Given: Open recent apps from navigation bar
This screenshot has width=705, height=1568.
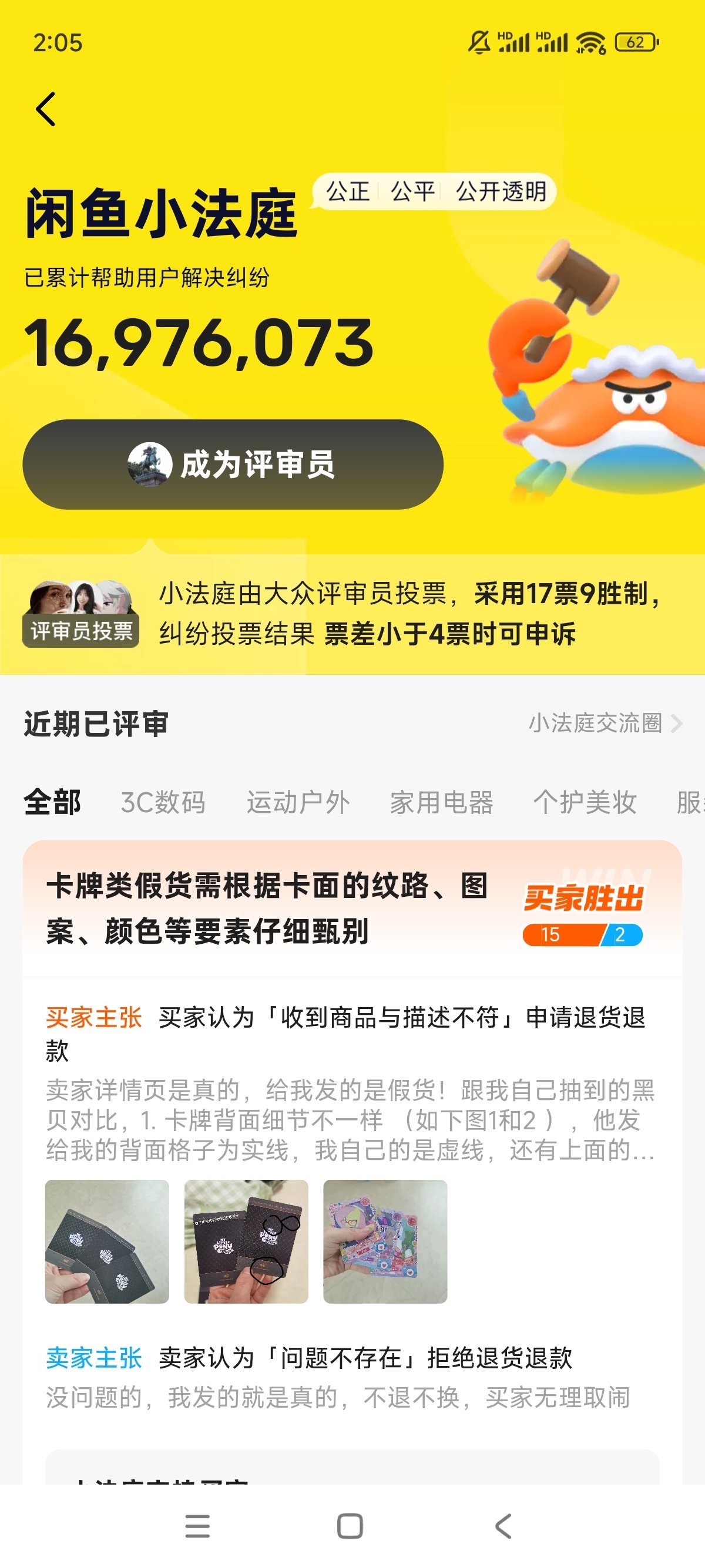Looking at the screenshot, I should pos(197,1526).
